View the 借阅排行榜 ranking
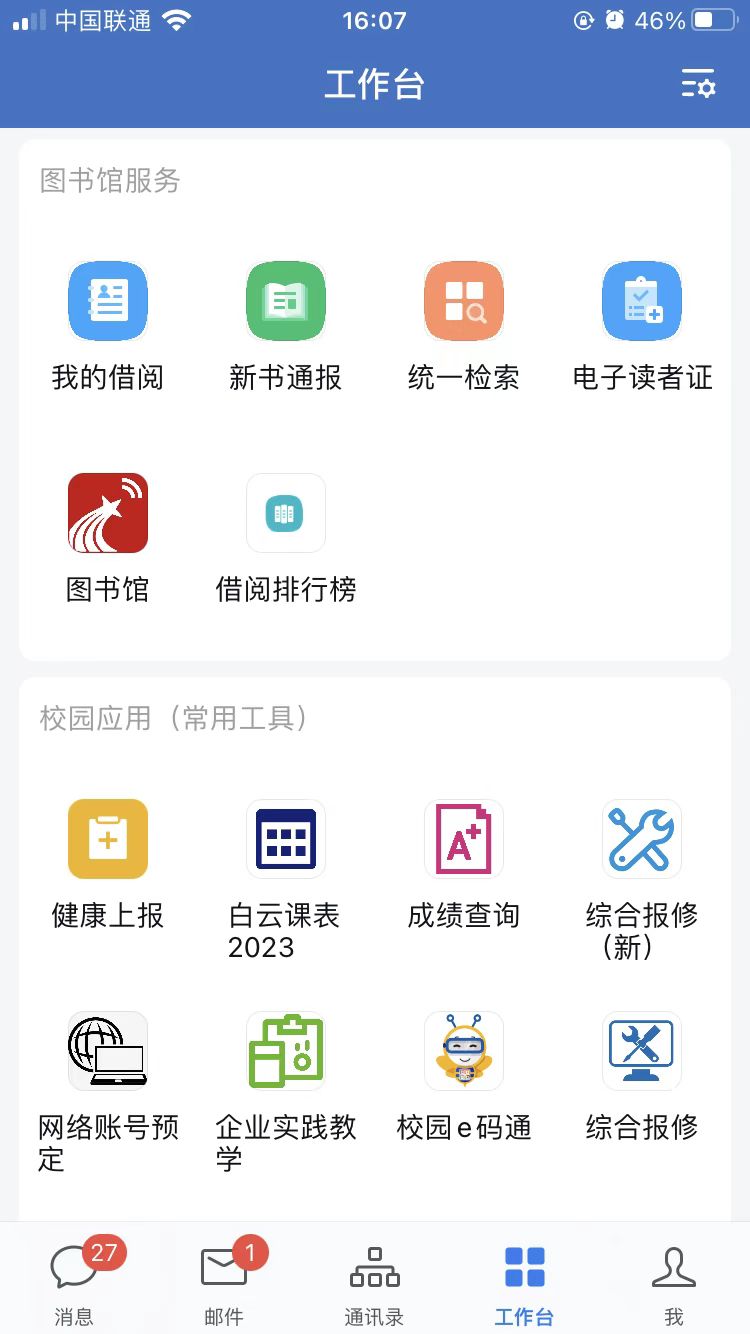 286,514
